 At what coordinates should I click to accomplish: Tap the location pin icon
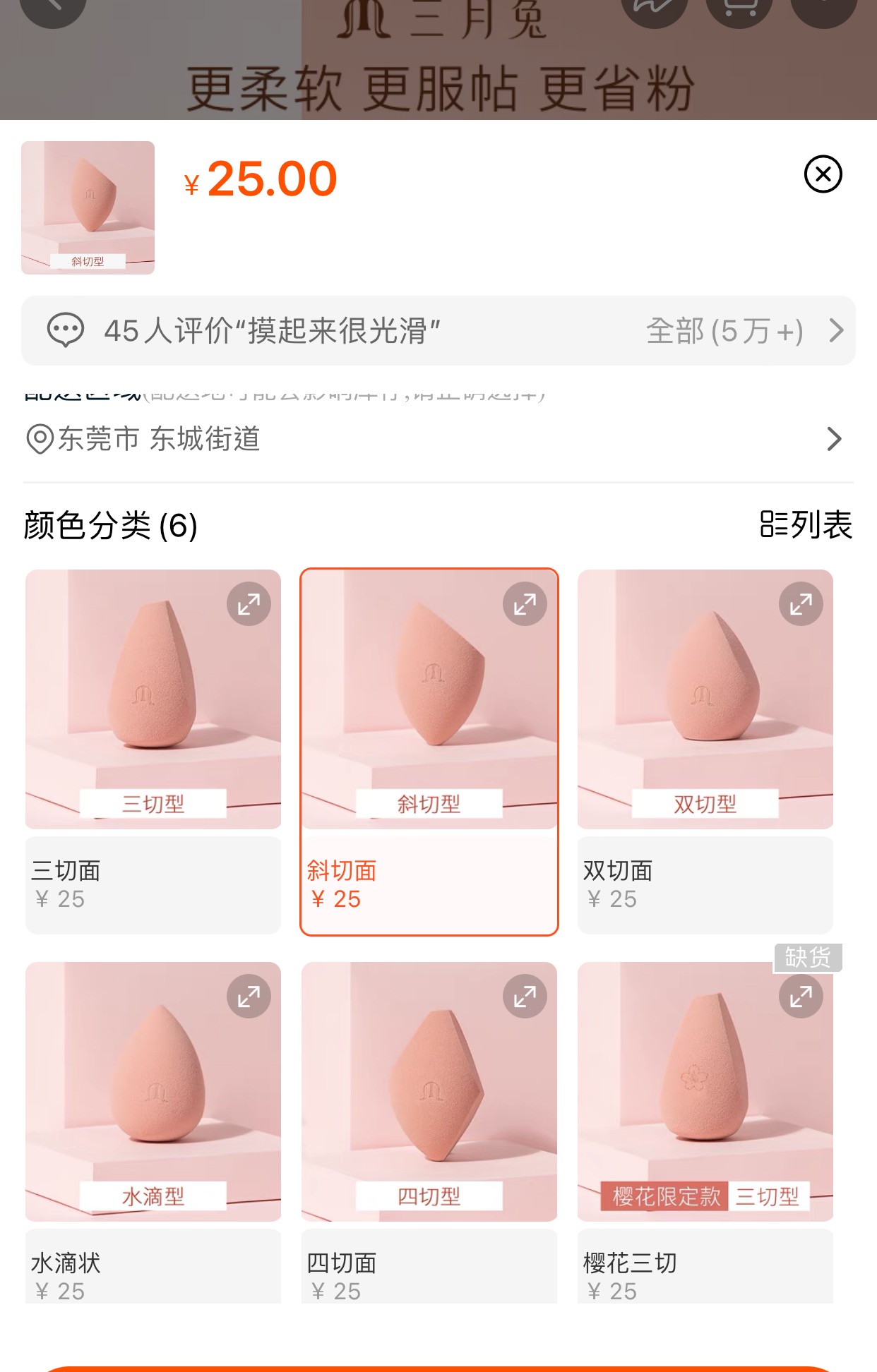click(37, 439)
